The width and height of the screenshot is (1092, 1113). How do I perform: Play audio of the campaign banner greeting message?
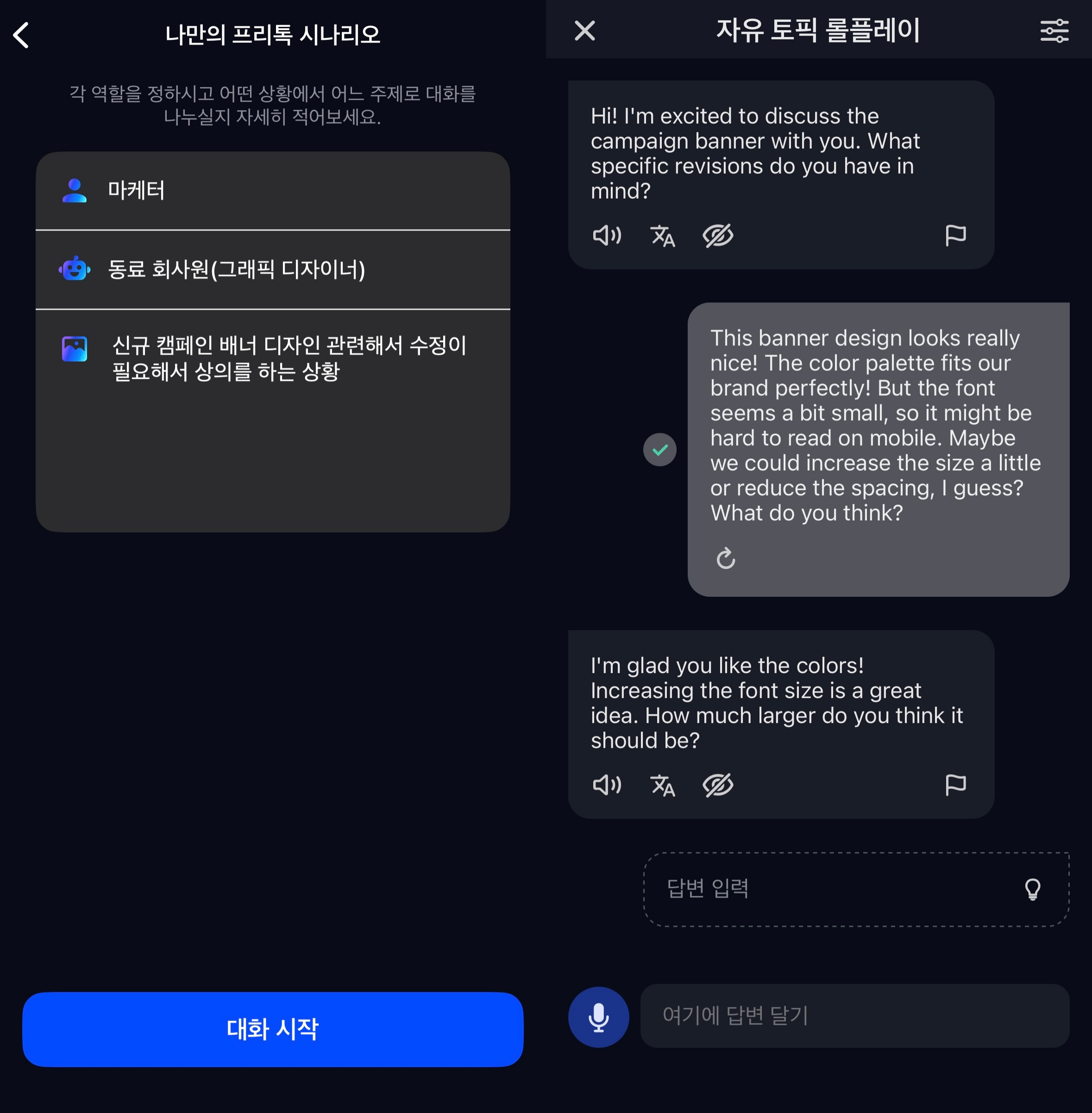[x=607, y=235]
